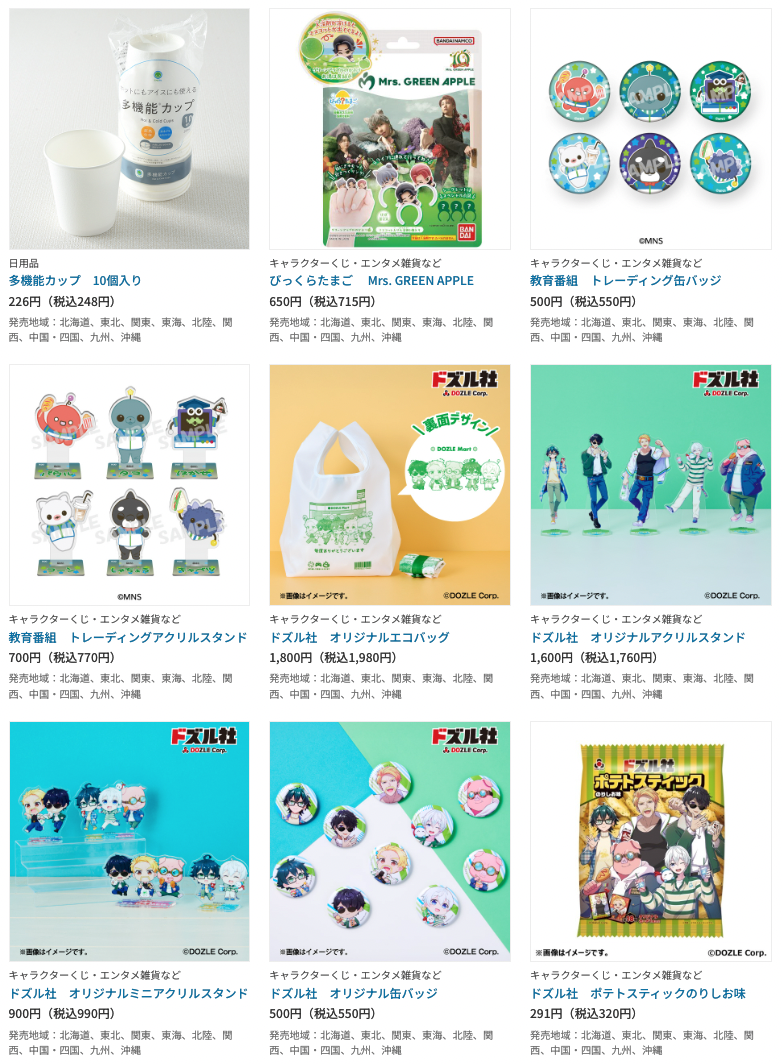Open ドズル社 オリジナルアクリルスタンド link
The image size is (782, 1064).
[637, 637]
